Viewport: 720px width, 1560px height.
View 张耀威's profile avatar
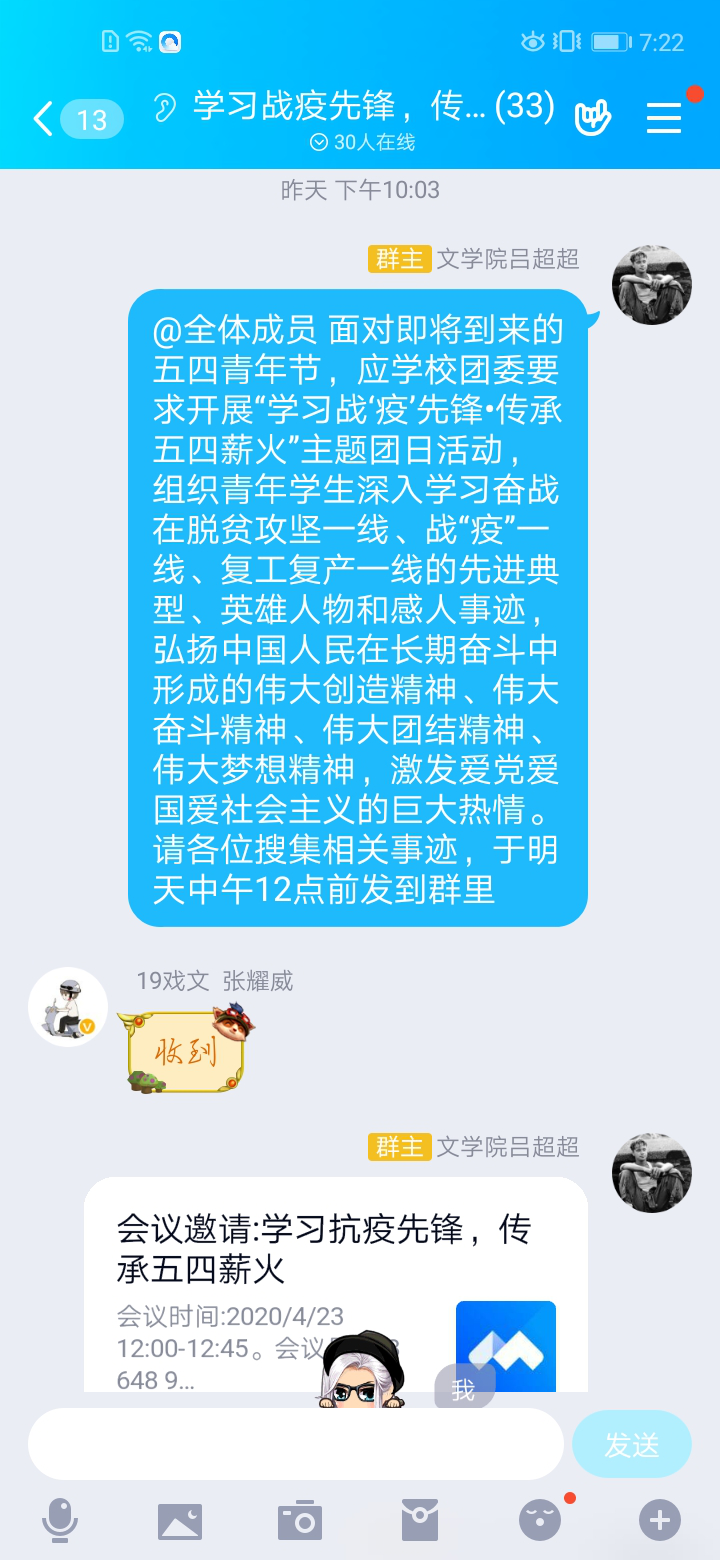pyautogui.click(x=68, y=1007)
